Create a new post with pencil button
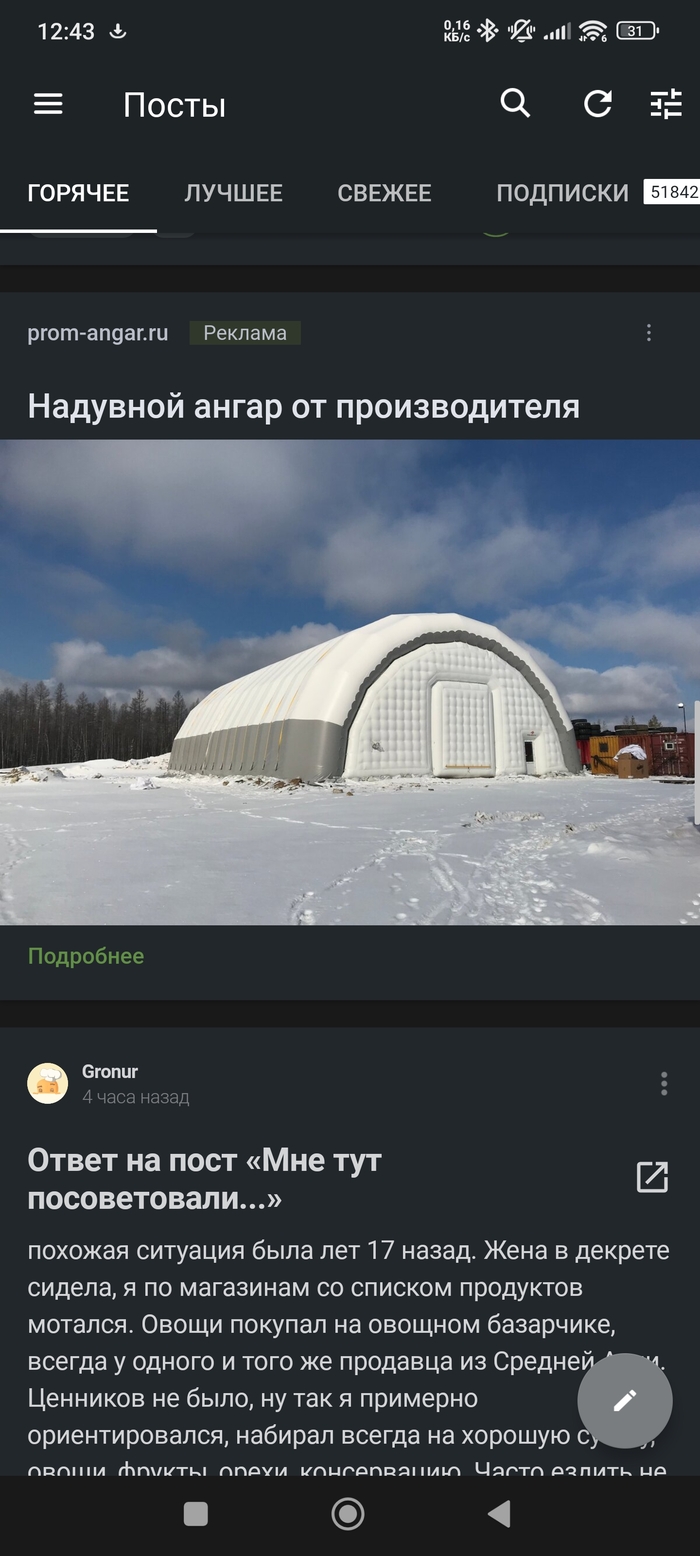Image resolution: width=700 pixels, height=1556 pixels. pyautogui.click(x=625, y=1400)
